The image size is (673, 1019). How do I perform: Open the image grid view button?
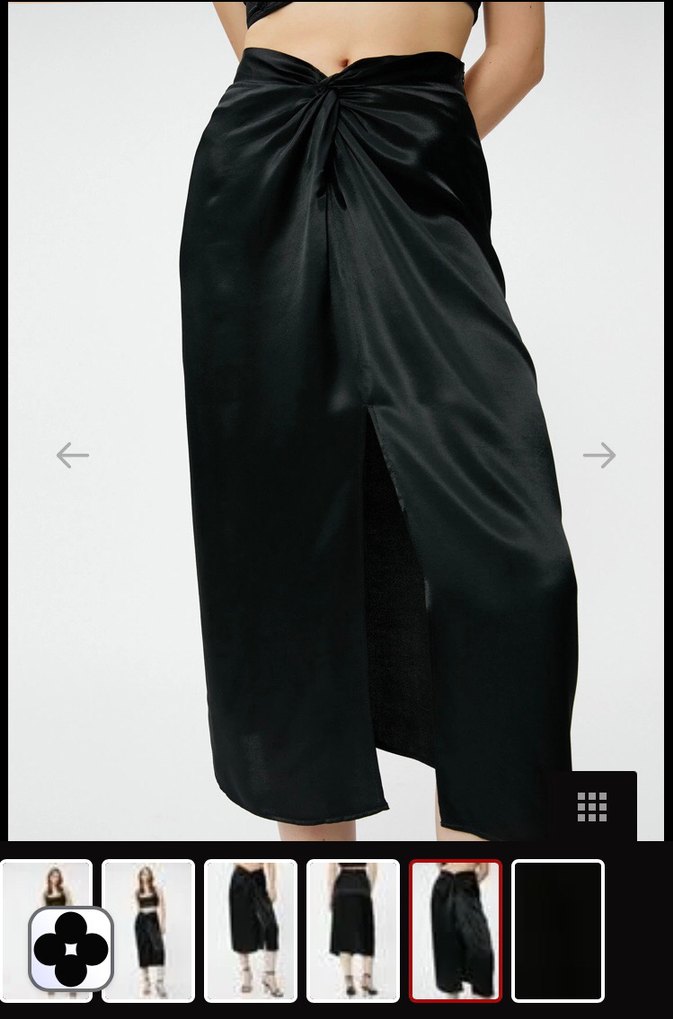(x=592, y=806)
